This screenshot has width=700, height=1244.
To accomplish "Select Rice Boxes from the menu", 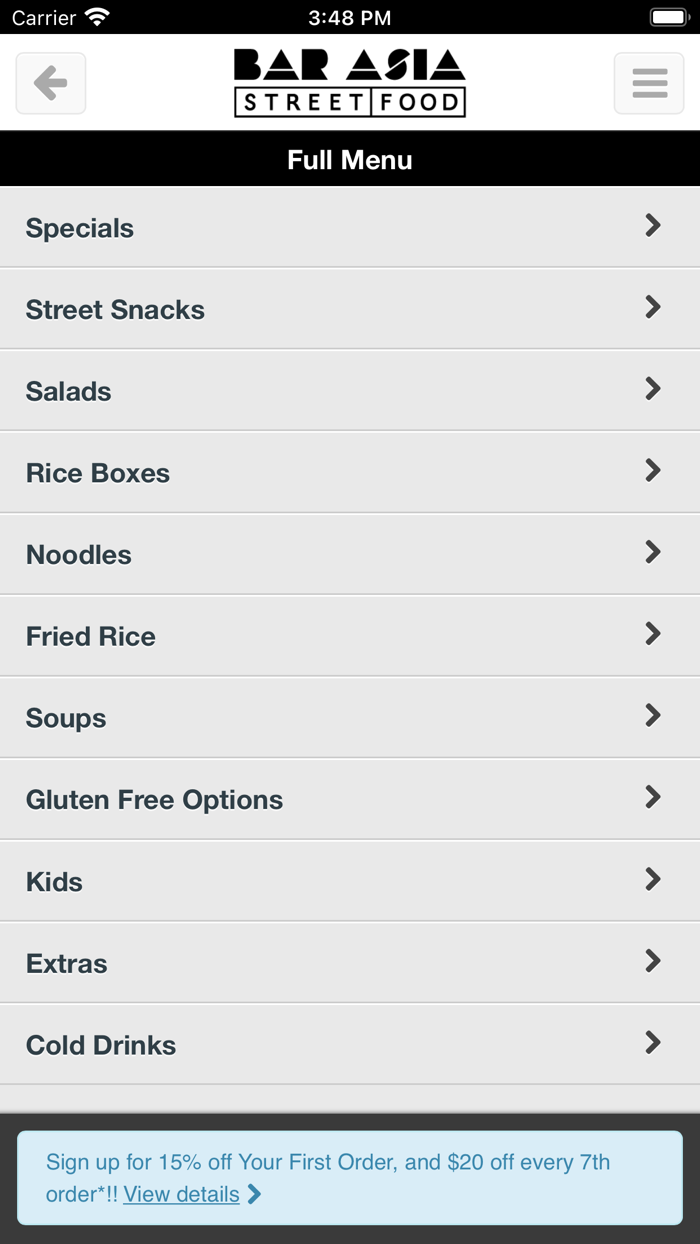I will click(350, 473).
